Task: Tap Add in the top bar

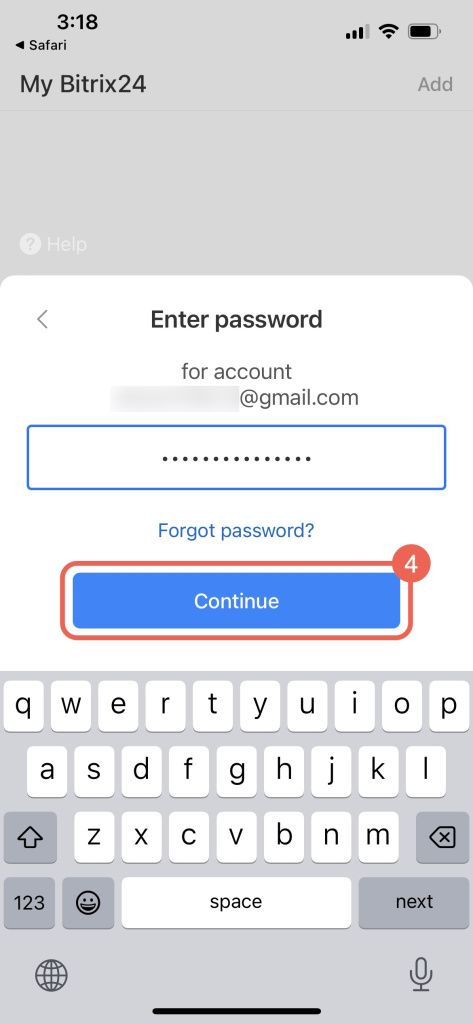Action: tap(435, 84)
